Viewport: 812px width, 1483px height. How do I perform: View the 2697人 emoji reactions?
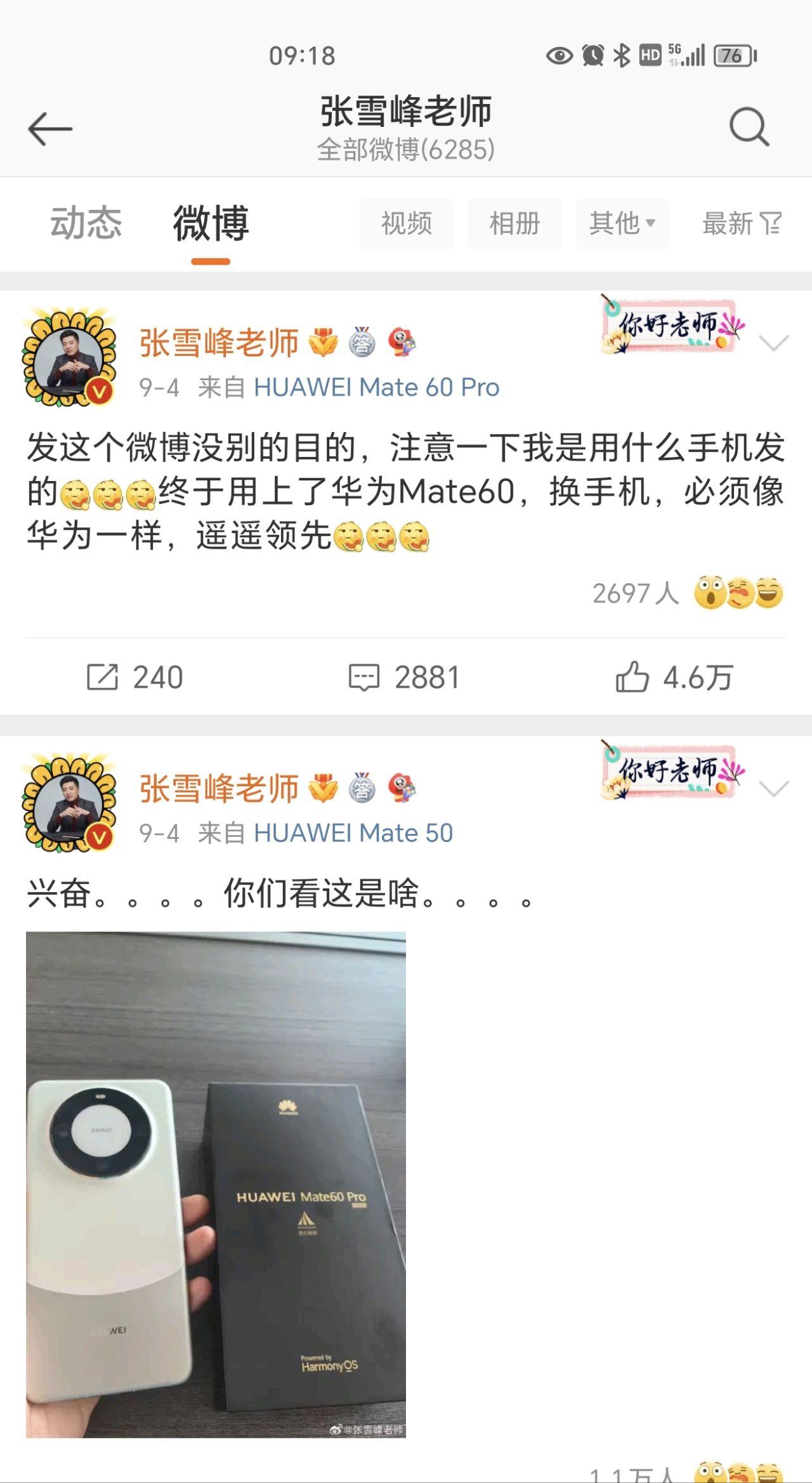click(687, 593)
